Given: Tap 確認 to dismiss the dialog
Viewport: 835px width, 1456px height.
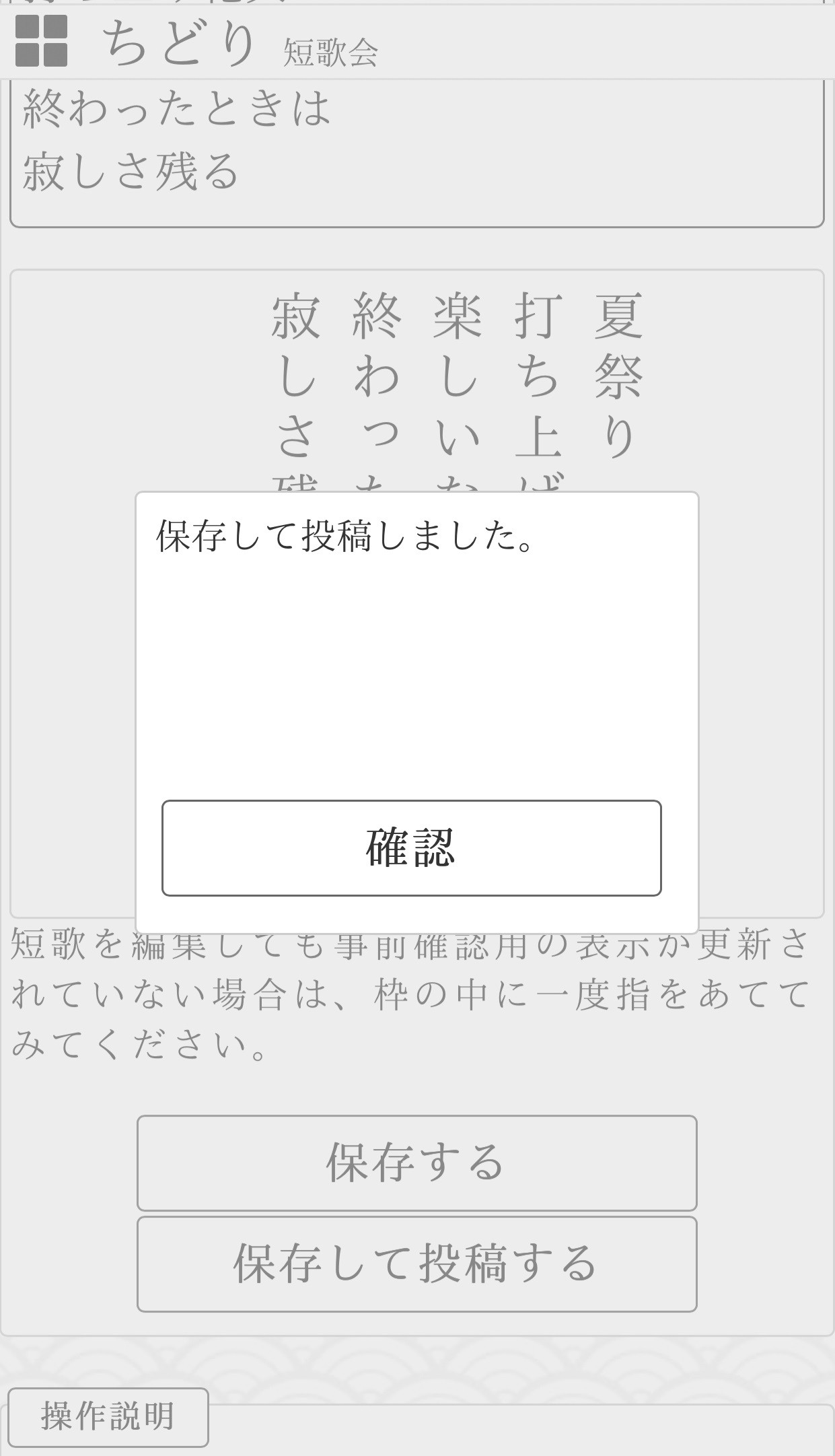Looking at the screenshot, I should (x=411, y=847).
